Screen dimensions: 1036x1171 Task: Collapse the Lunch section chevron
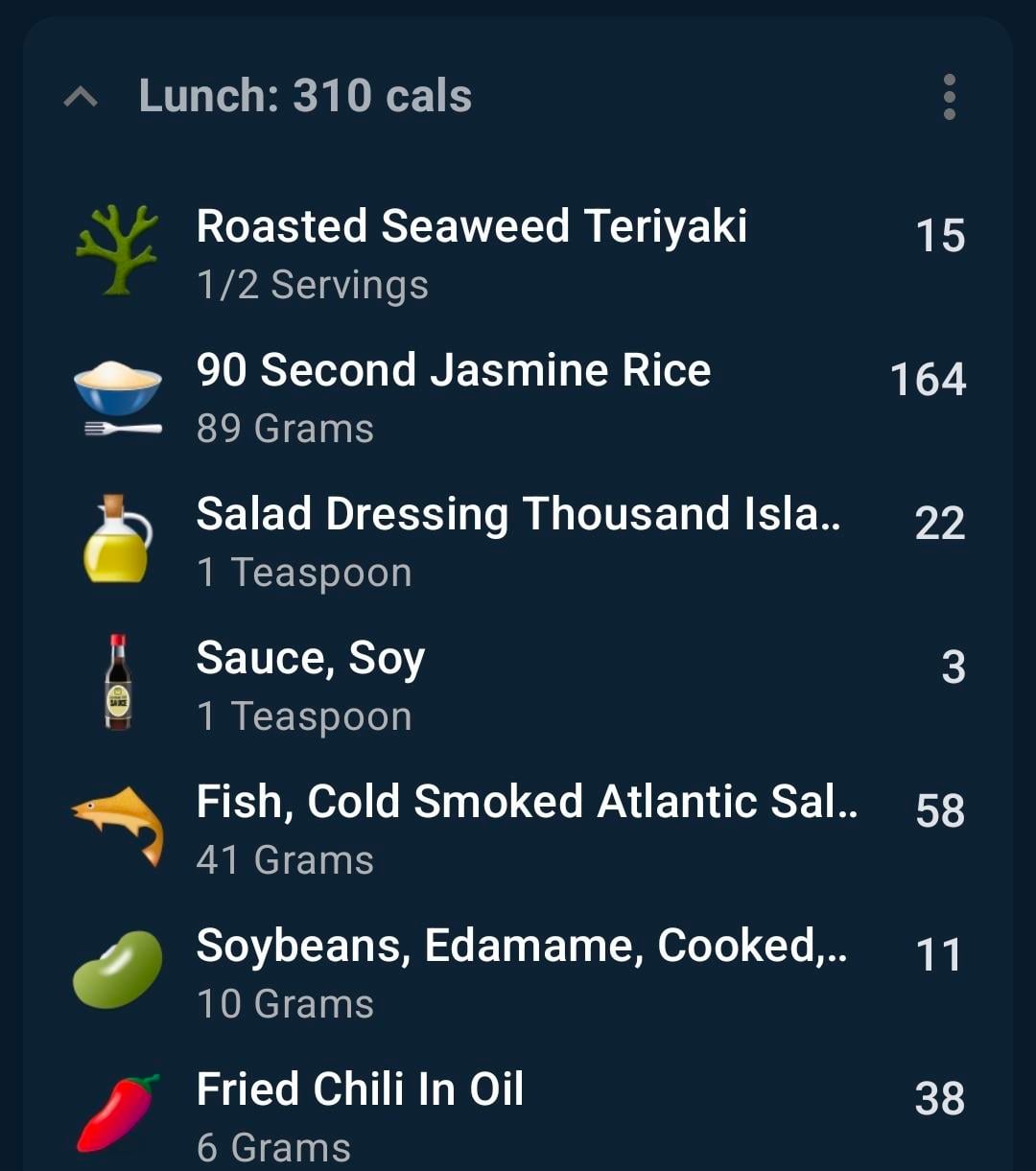(81, 97)
